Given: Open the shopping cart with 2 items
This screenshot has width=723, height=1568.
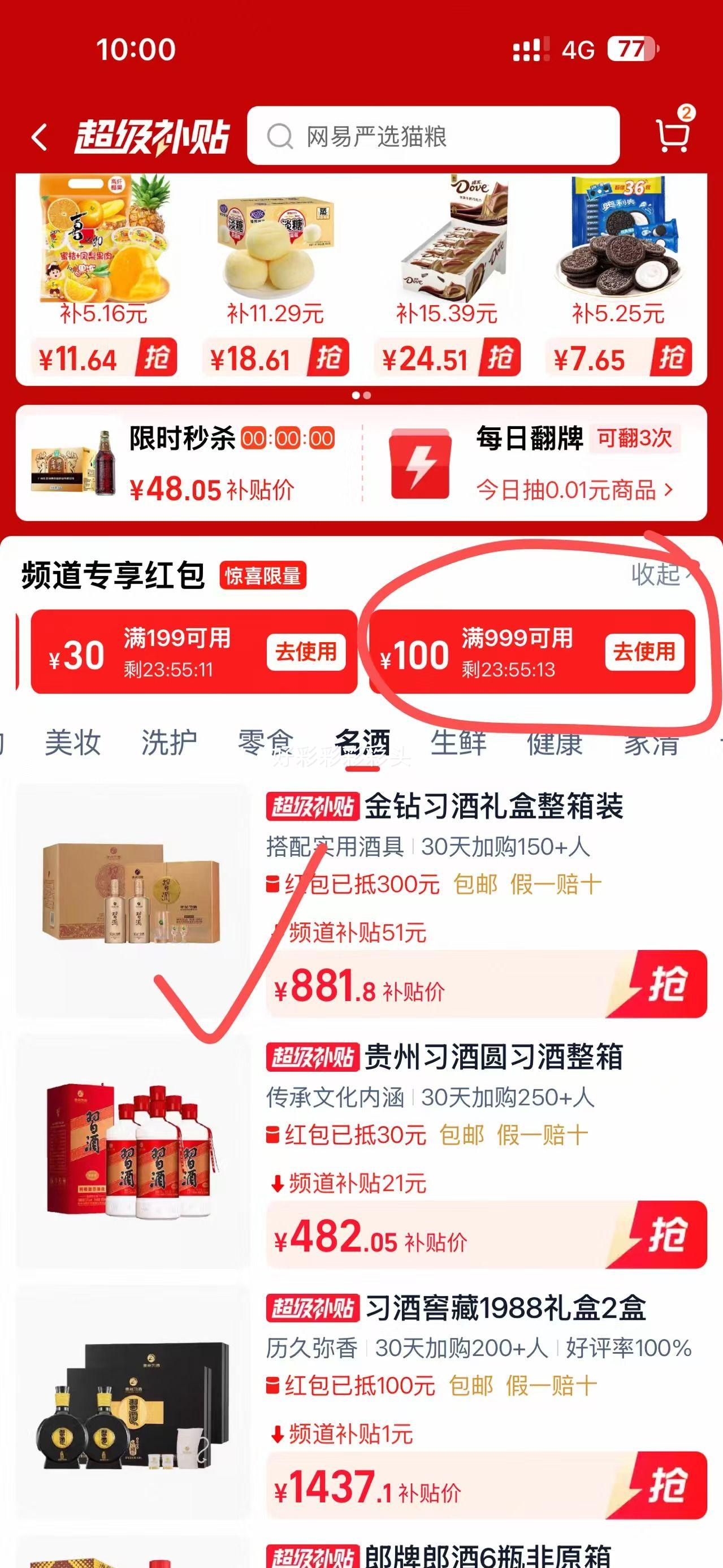Looking at the screenshot, I should coord(672,136).
